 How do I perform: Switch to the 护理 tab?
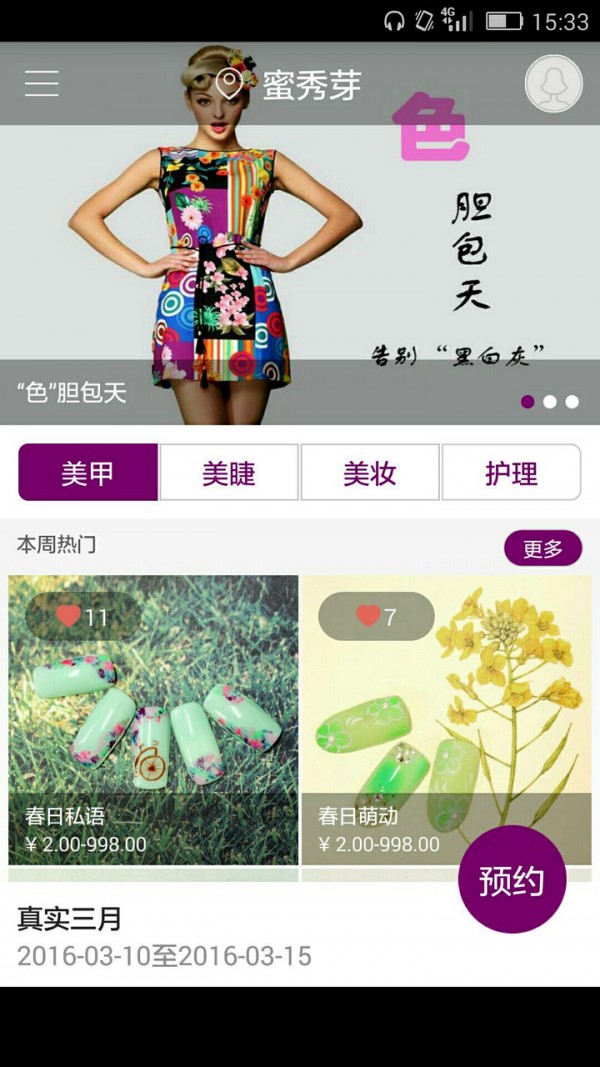(511, 472)
